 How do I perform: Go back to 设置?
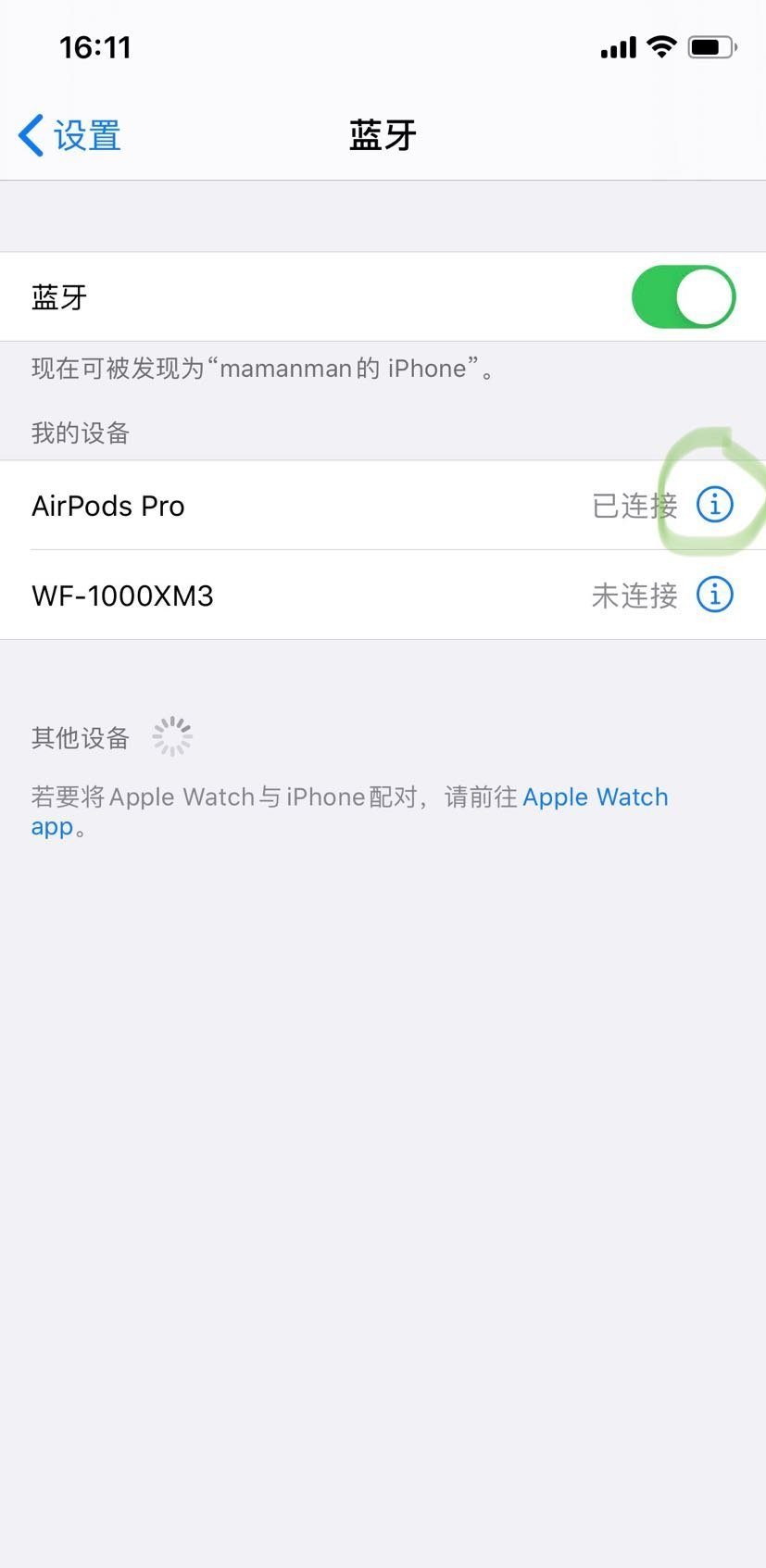pos(70,136)
